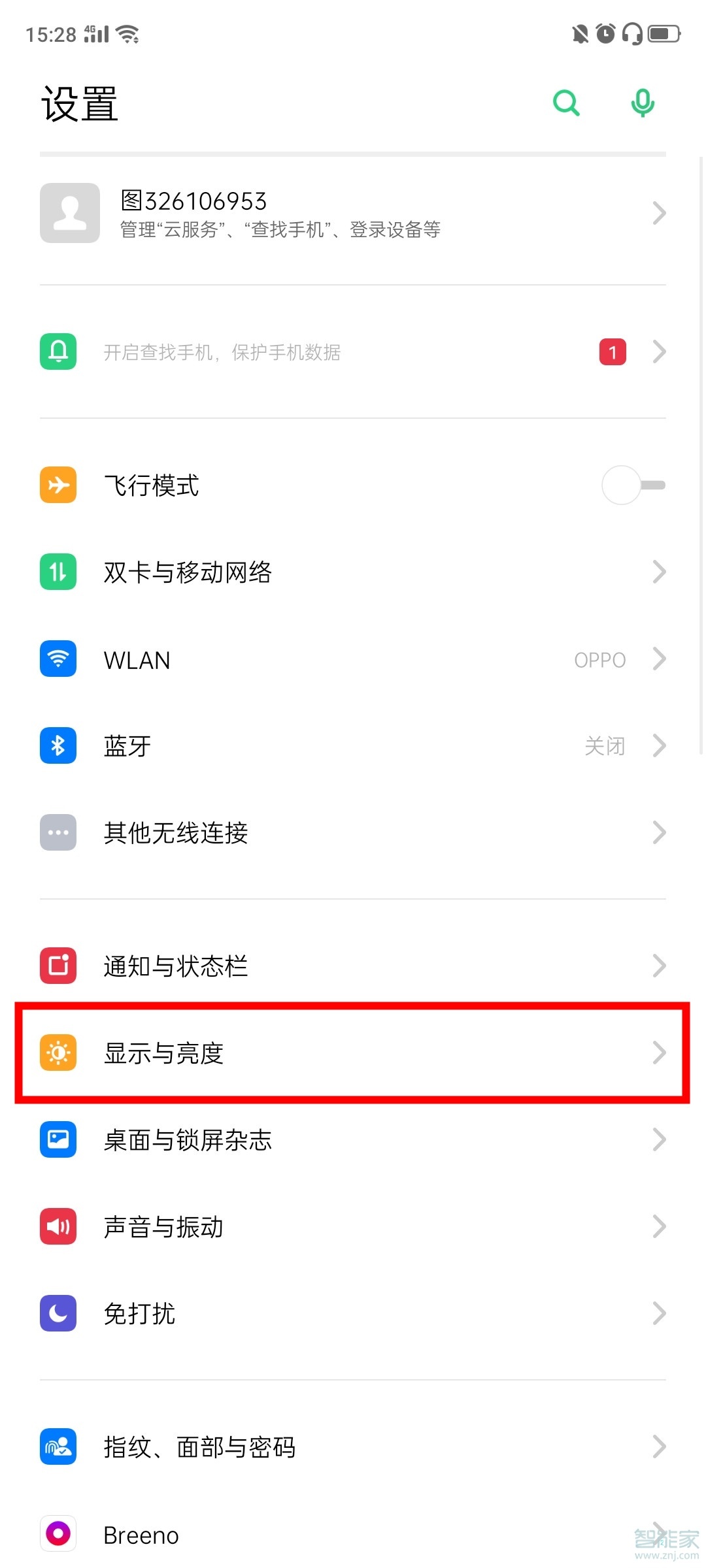Toggle 飞行模式 airplane mode switch

(x=633, y=485)
